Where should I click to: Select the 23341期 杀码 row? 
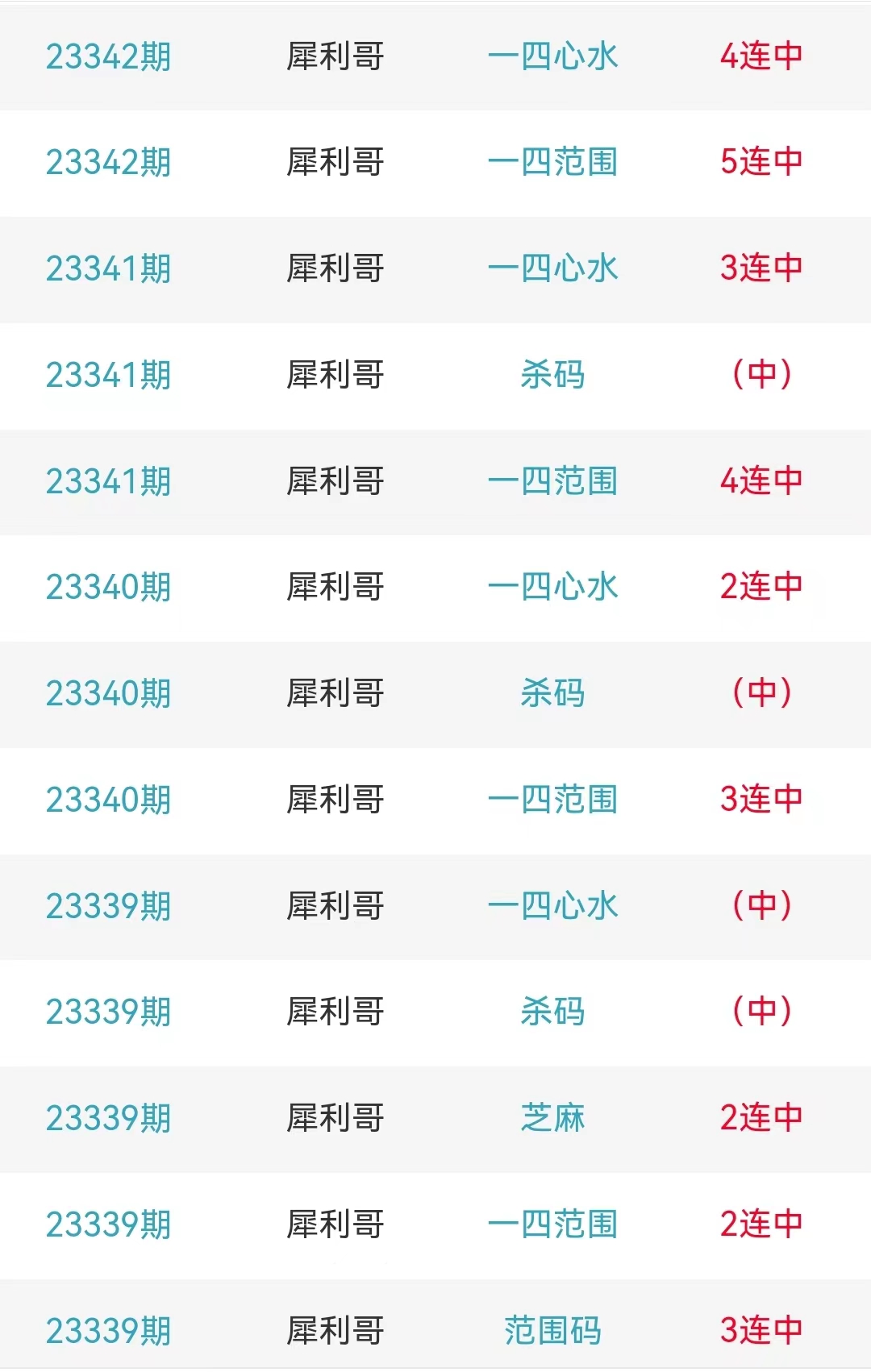(x=552, y=375)
